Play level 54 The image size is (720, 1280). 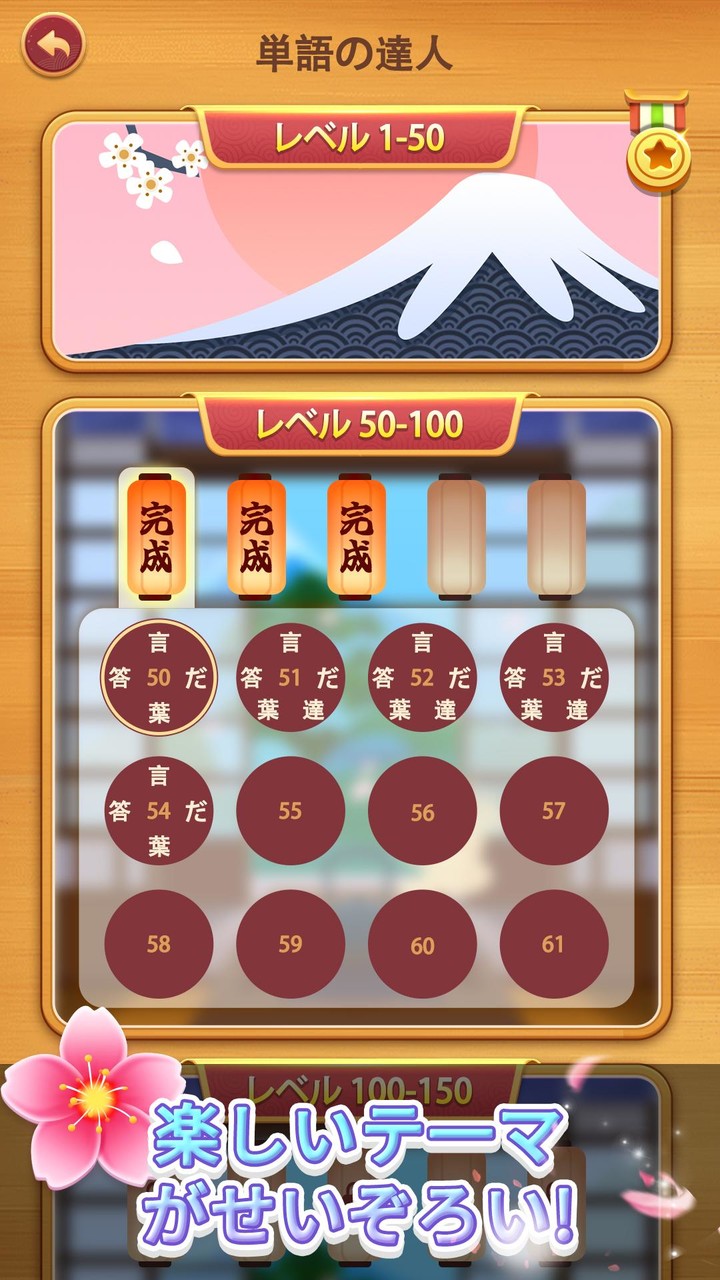pos(158,811)
